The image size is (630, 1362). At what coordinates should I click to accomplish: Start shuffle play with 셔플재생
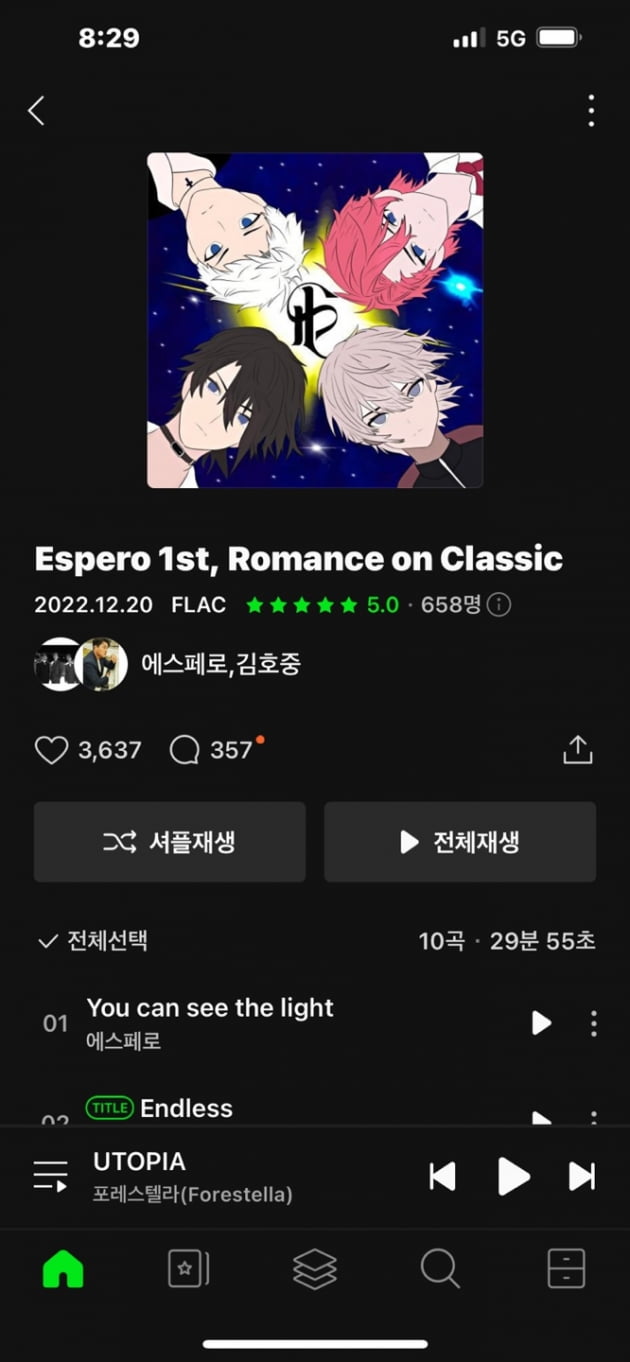(x=170, y=842)
